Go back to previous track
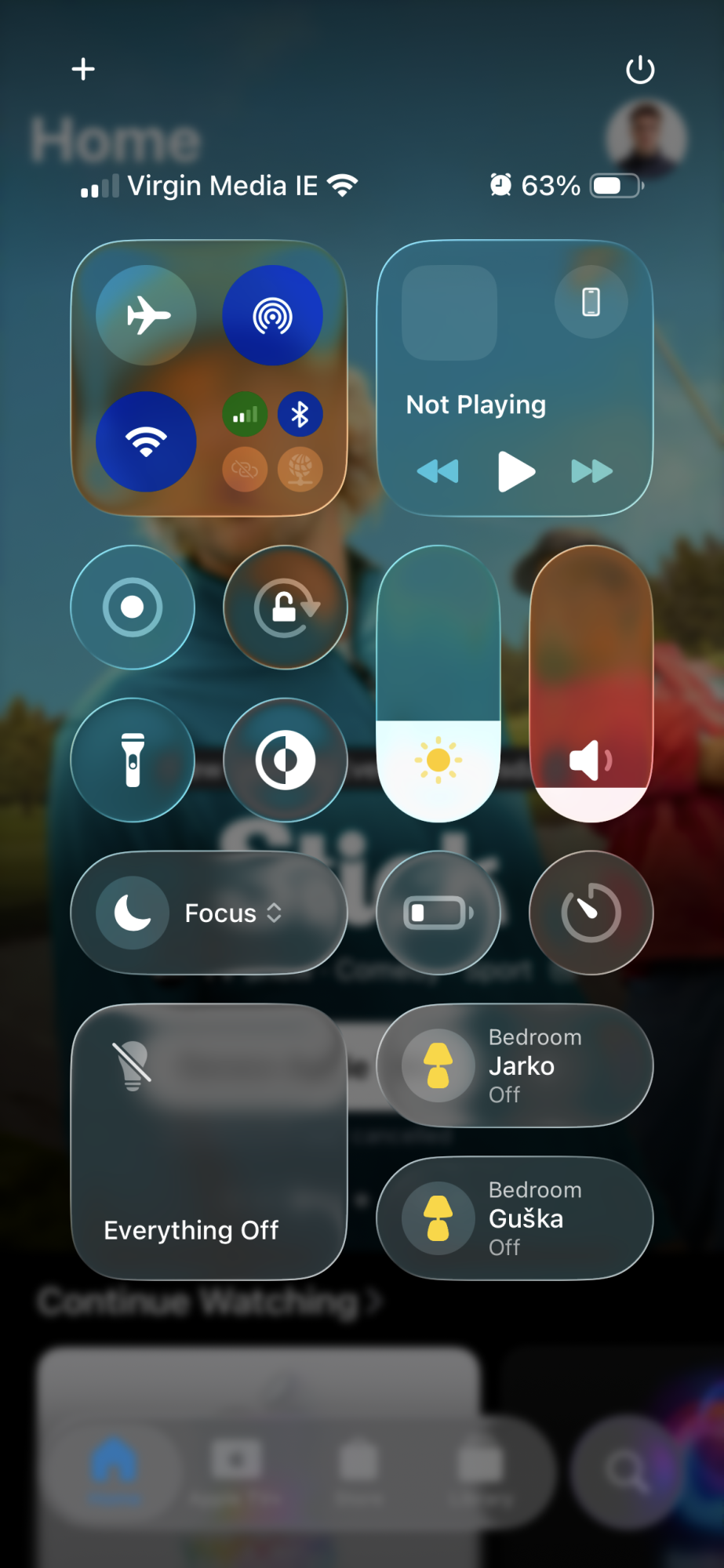The image size is (724, 1568). 438,471
